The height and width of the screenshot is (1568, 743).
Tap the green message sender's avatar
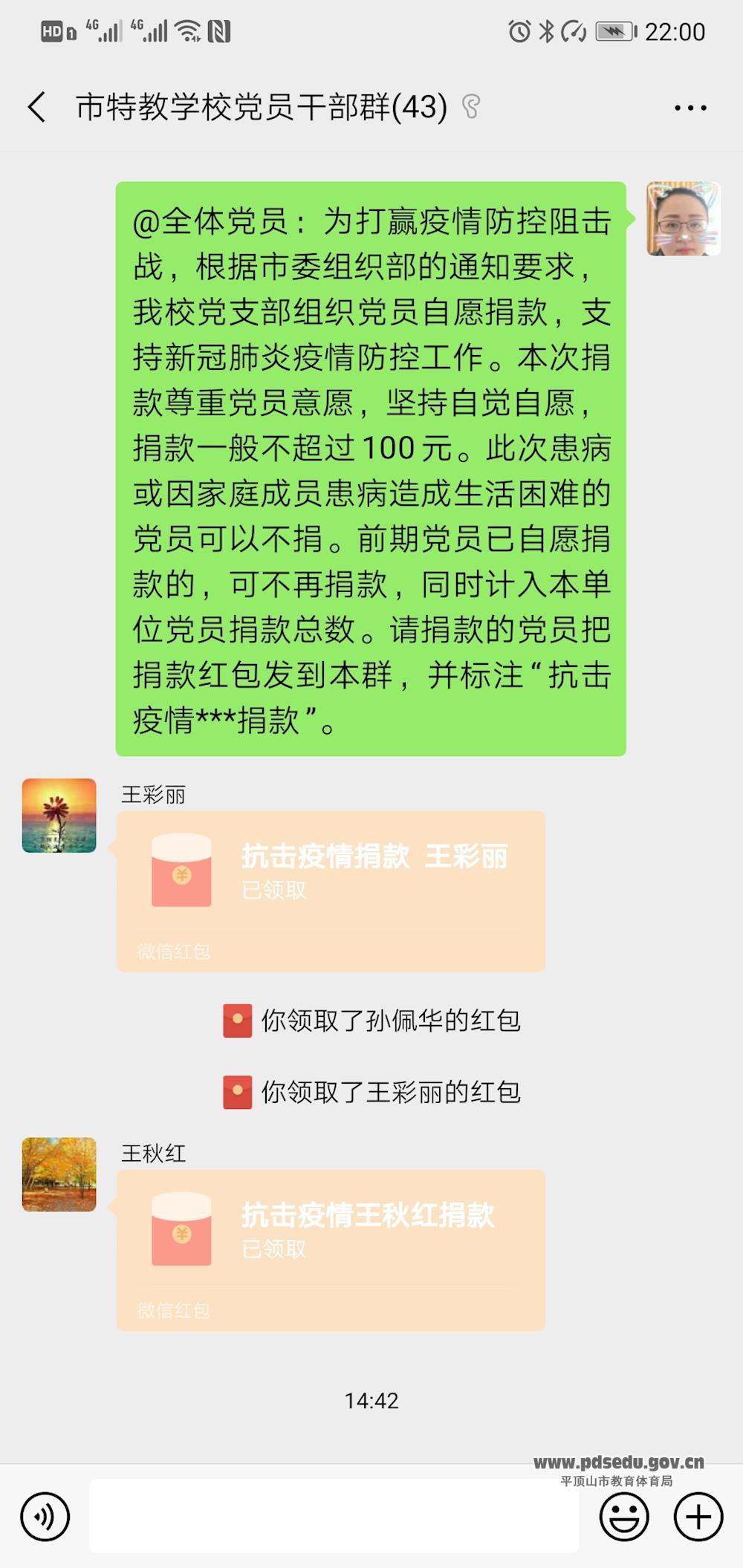point(683,218)
